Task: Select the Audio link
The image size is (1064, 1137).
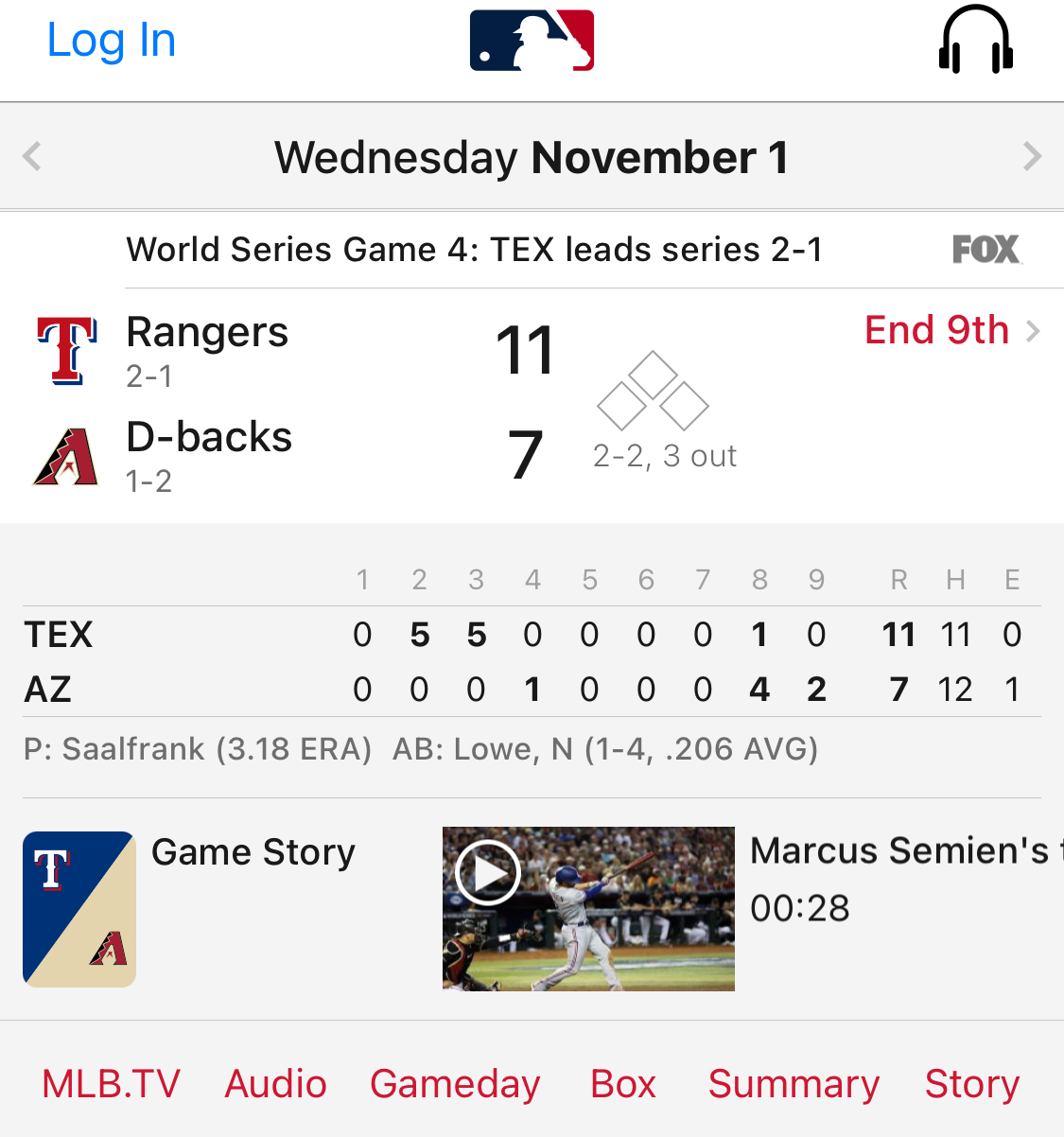Action: [x=275, y=1084]
